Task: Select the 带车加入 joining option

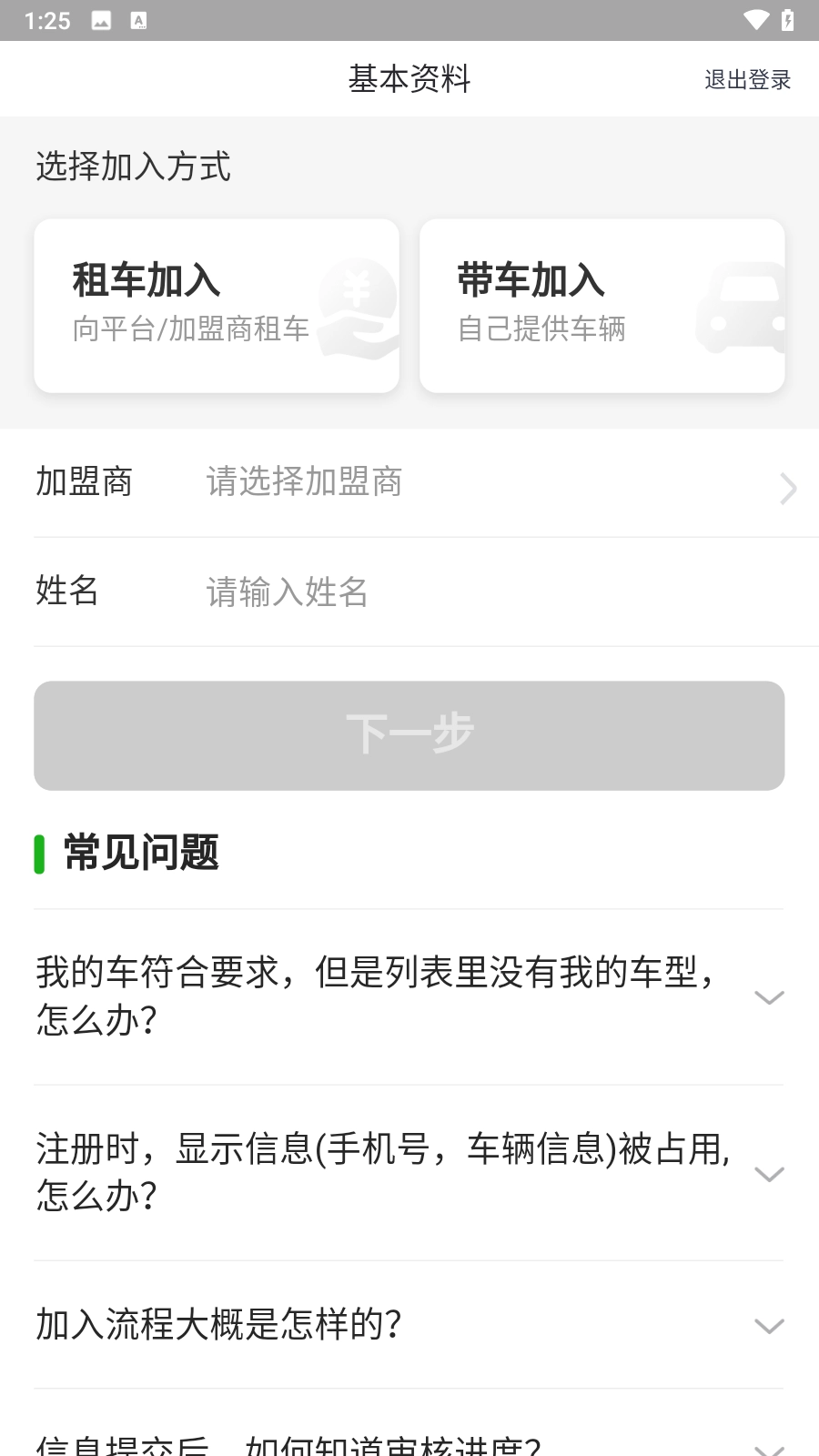Action: [602, 305]
